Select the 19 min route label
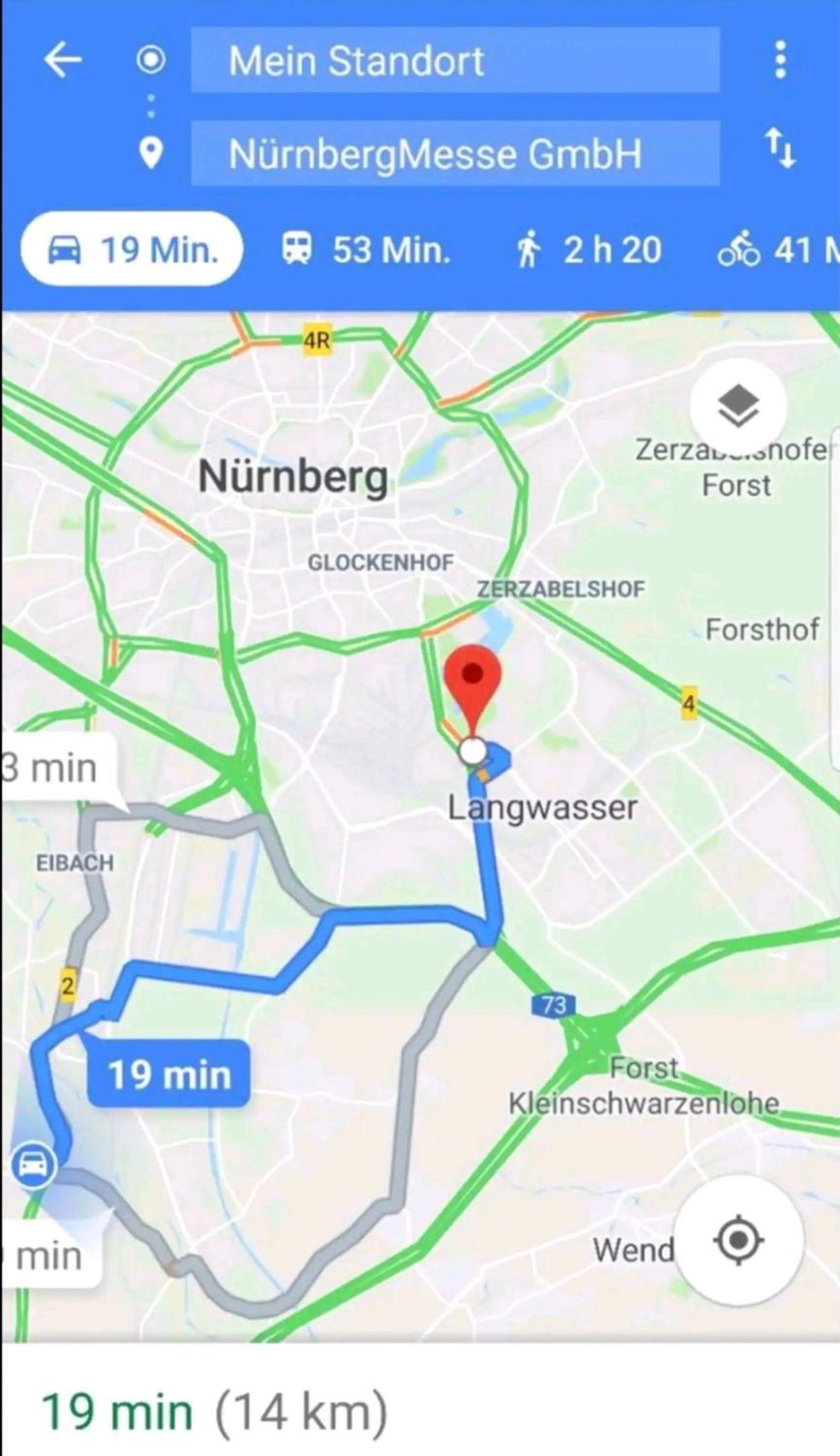Image resolution: width=840 pixels, height=1456 pixels. (x=169, y=1074)
